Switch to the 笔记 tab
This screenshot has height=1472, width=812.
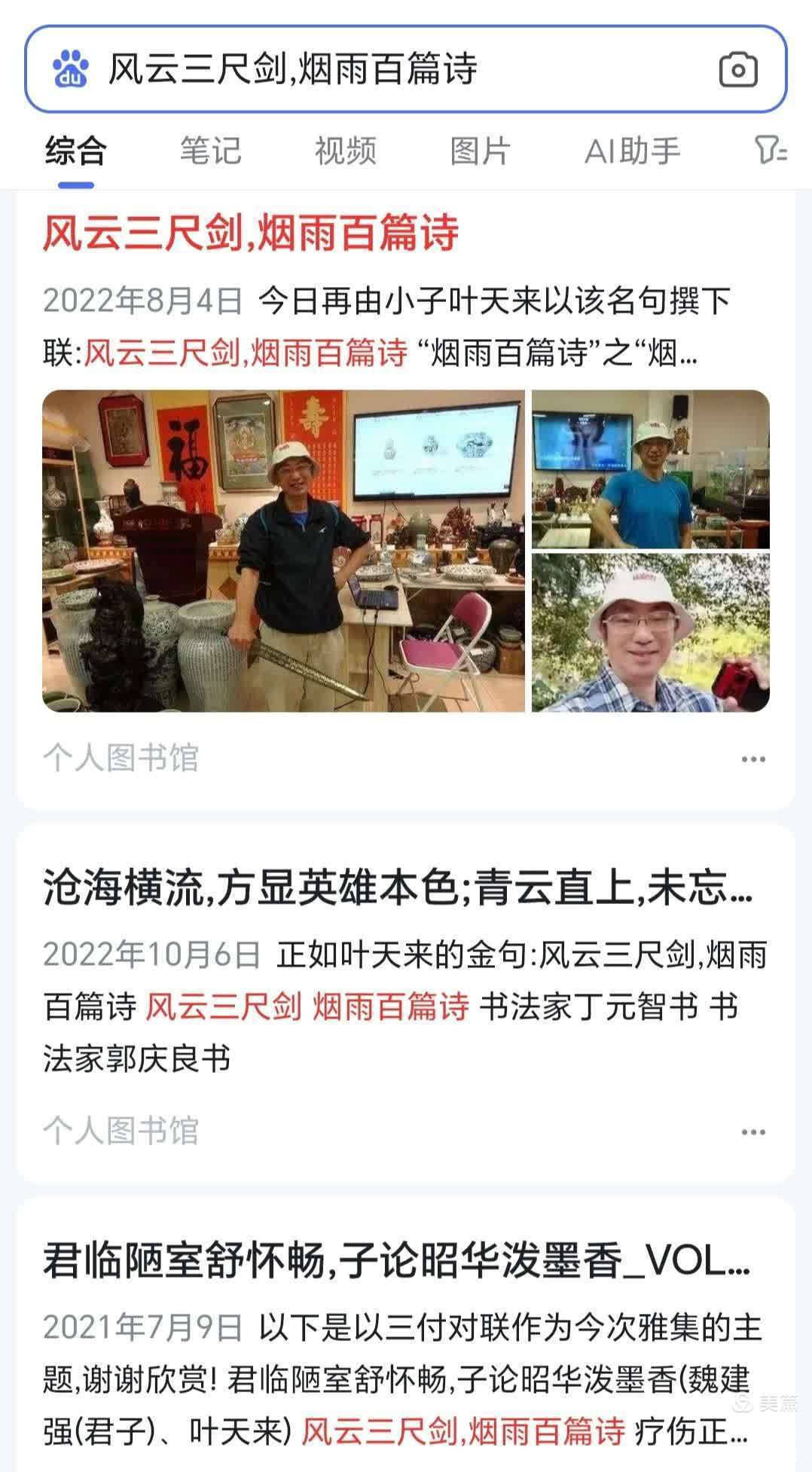210,151
